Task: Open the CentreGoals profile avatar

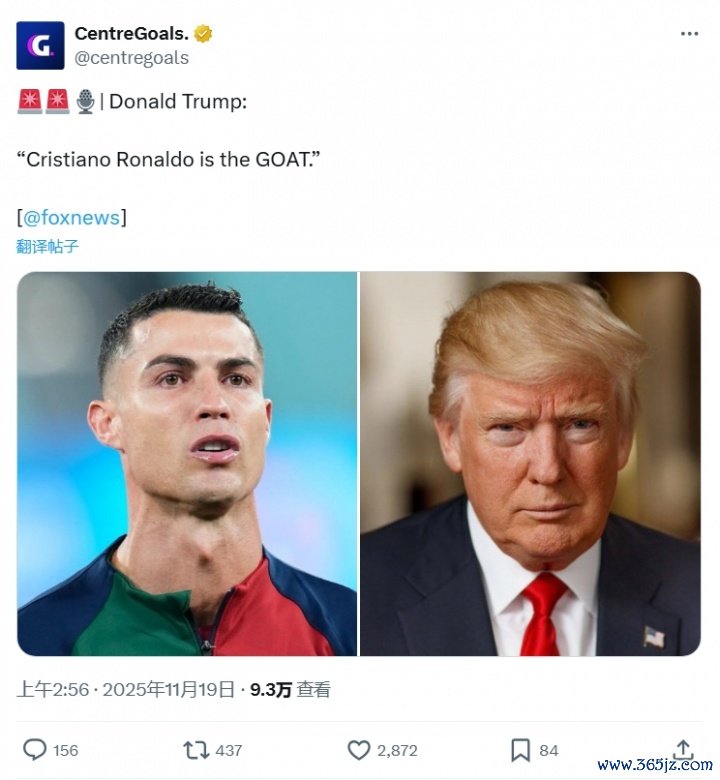Action: [40, 46]
